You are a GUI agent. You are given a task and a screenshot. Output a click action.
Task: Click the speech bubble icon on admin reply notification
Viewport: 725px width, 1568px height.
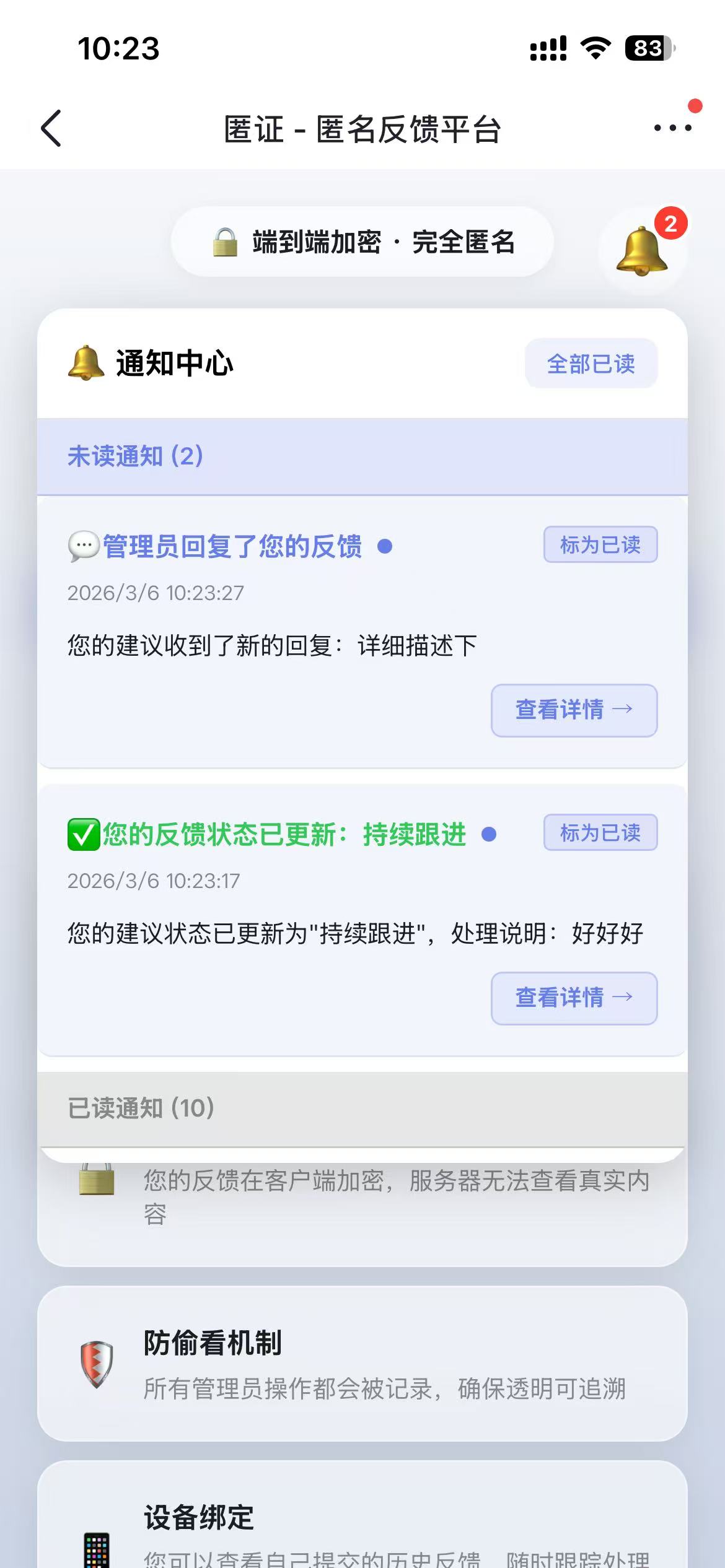84,545
